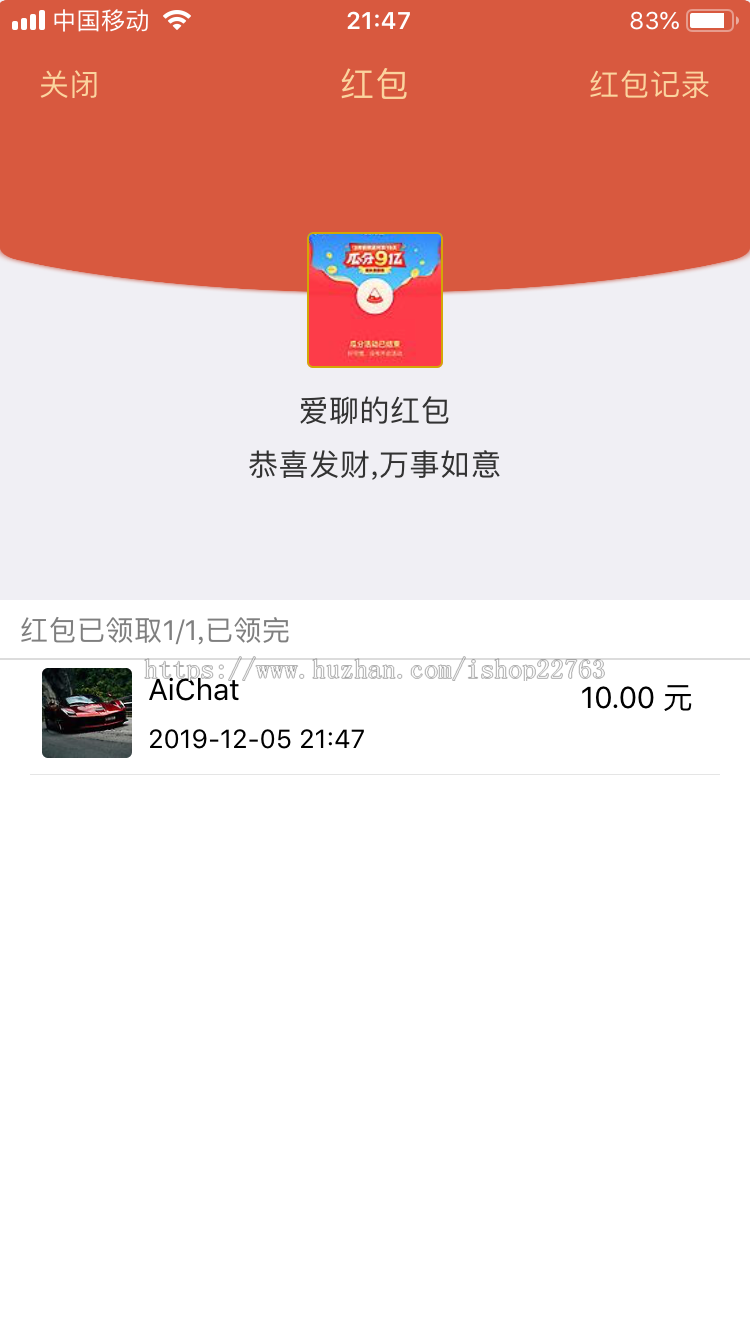Tap the 爱聊的红包 sender title
Viewport: 750px width, 1334px height.
[375, 411]
